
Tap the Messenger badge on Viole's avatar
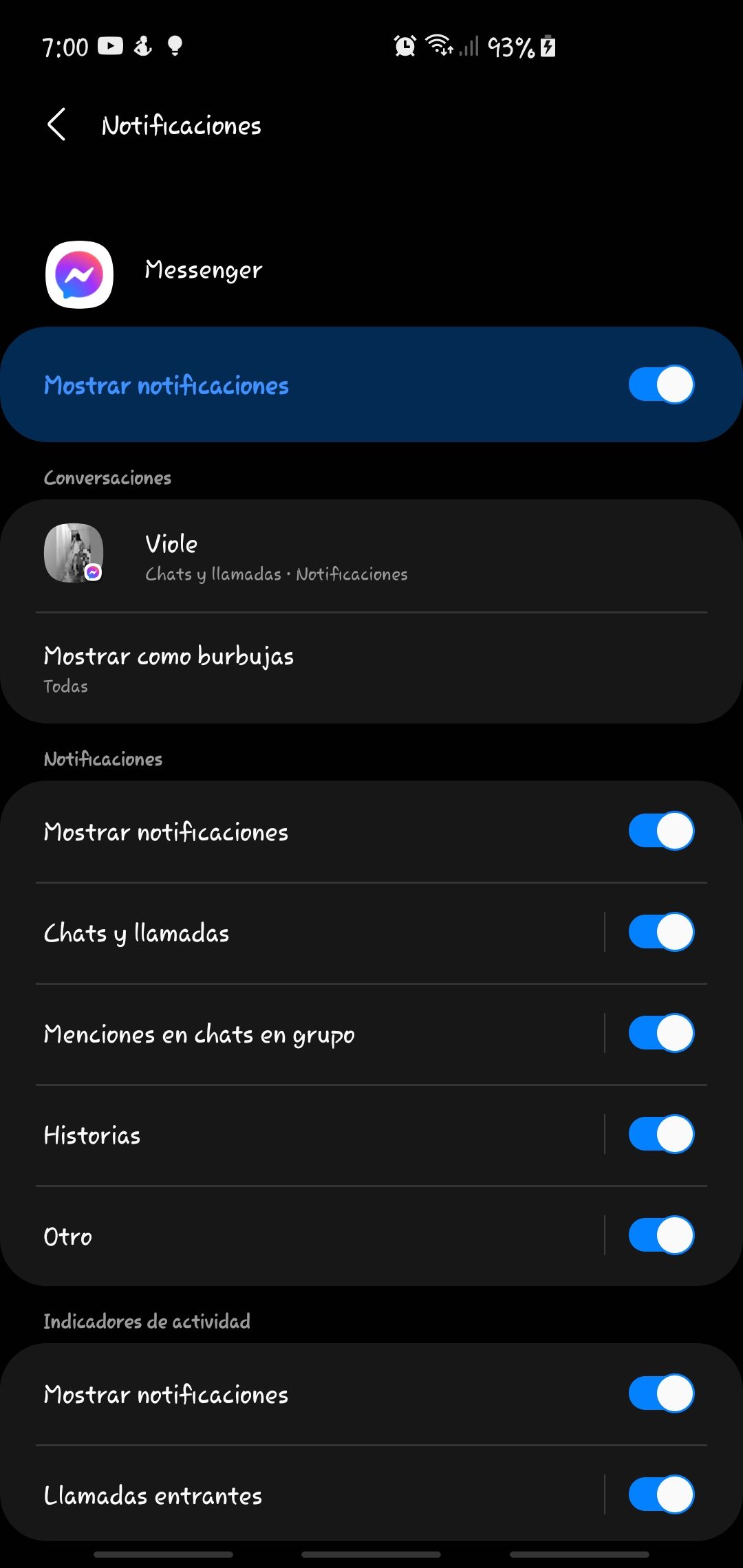click(93, 571)
